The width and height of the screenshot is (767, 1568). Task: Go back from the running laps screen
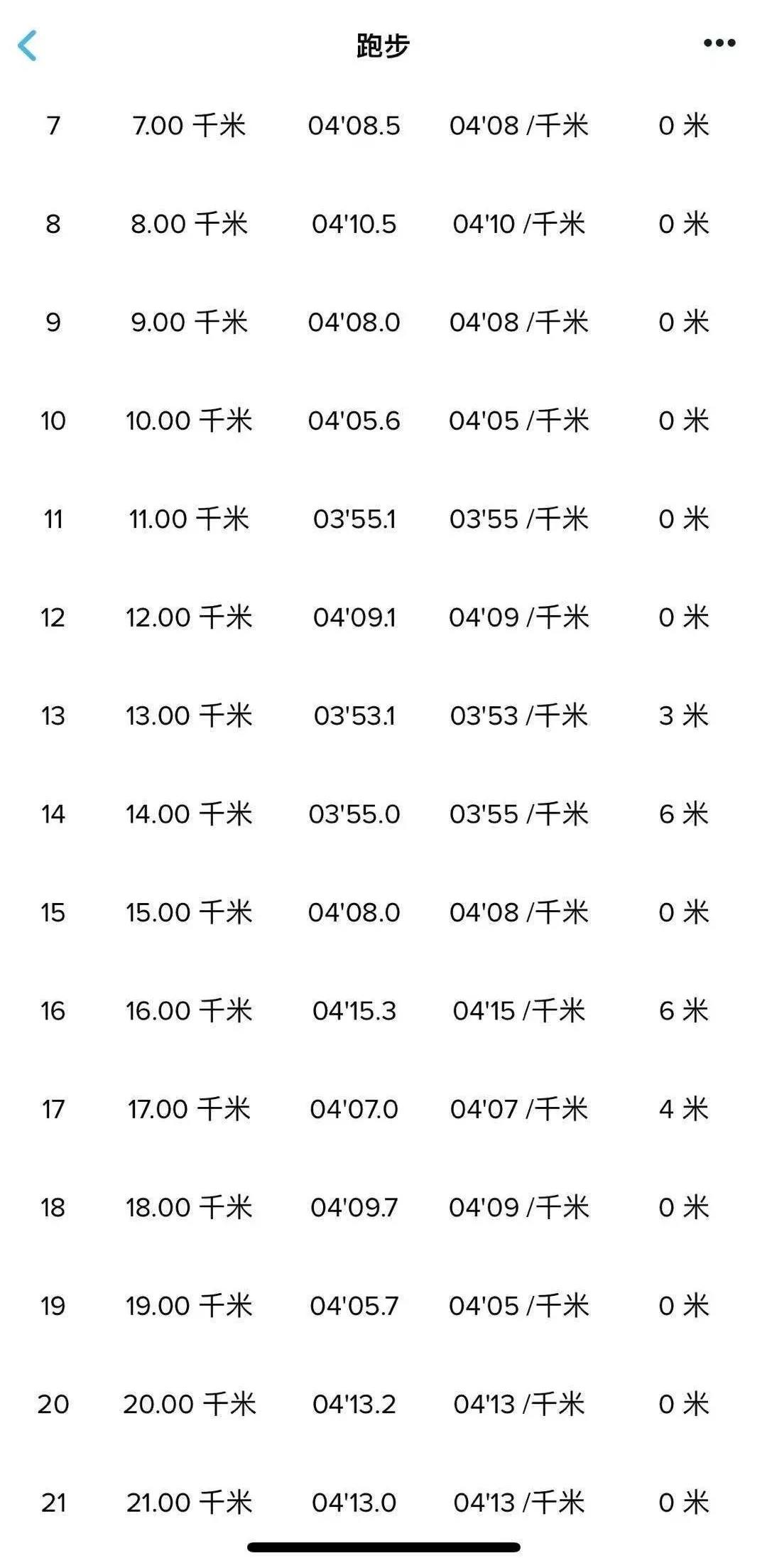(x=28, y=45)
